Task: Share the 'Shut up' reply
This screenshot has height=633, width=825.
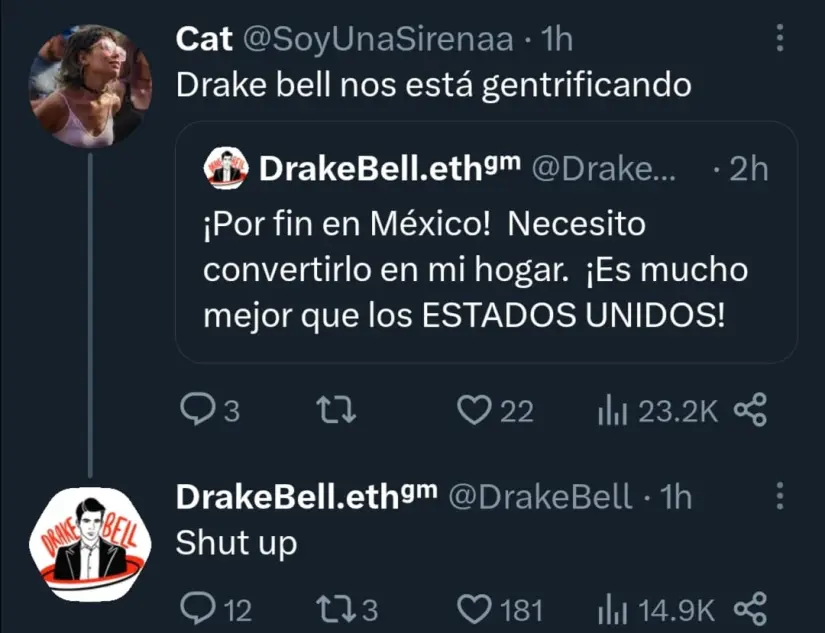Action: 750,608
